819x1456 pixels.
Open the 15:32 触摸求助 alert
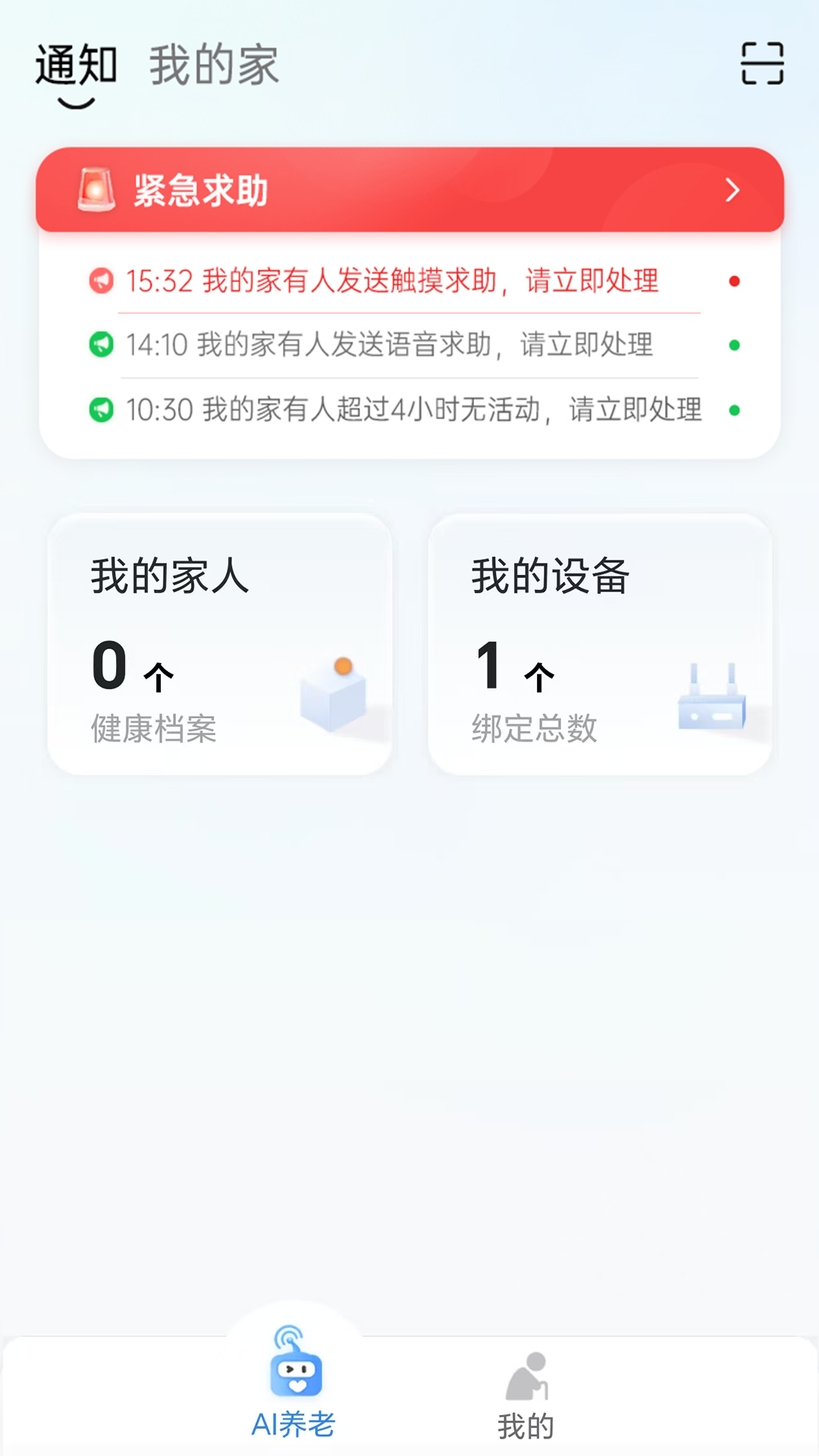392,281
